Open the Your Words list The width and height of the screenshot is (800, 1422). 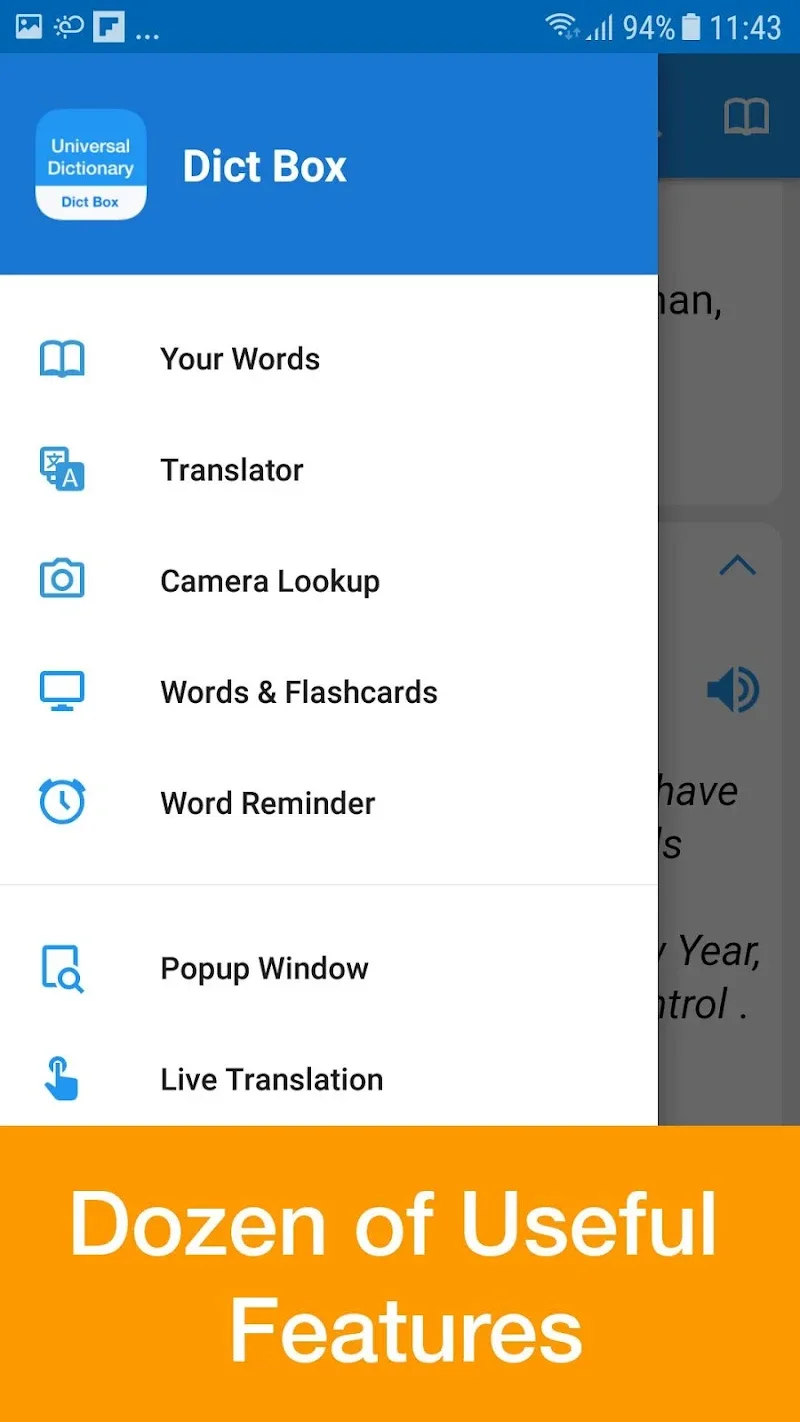coord(240,359)
